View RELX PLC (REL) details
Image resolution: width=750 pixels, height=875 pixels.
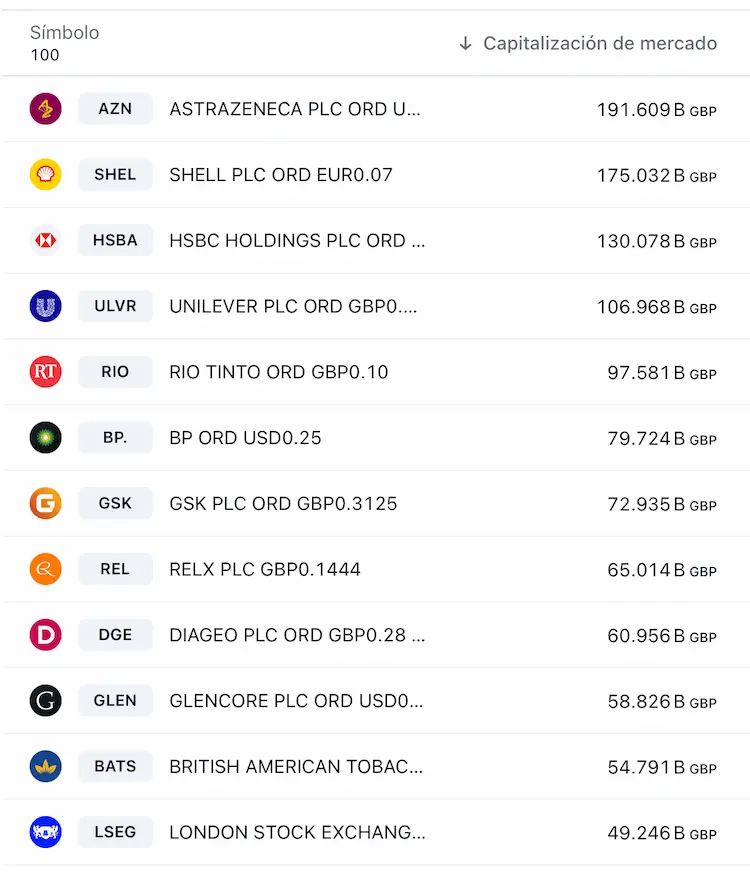coord(265,570)
